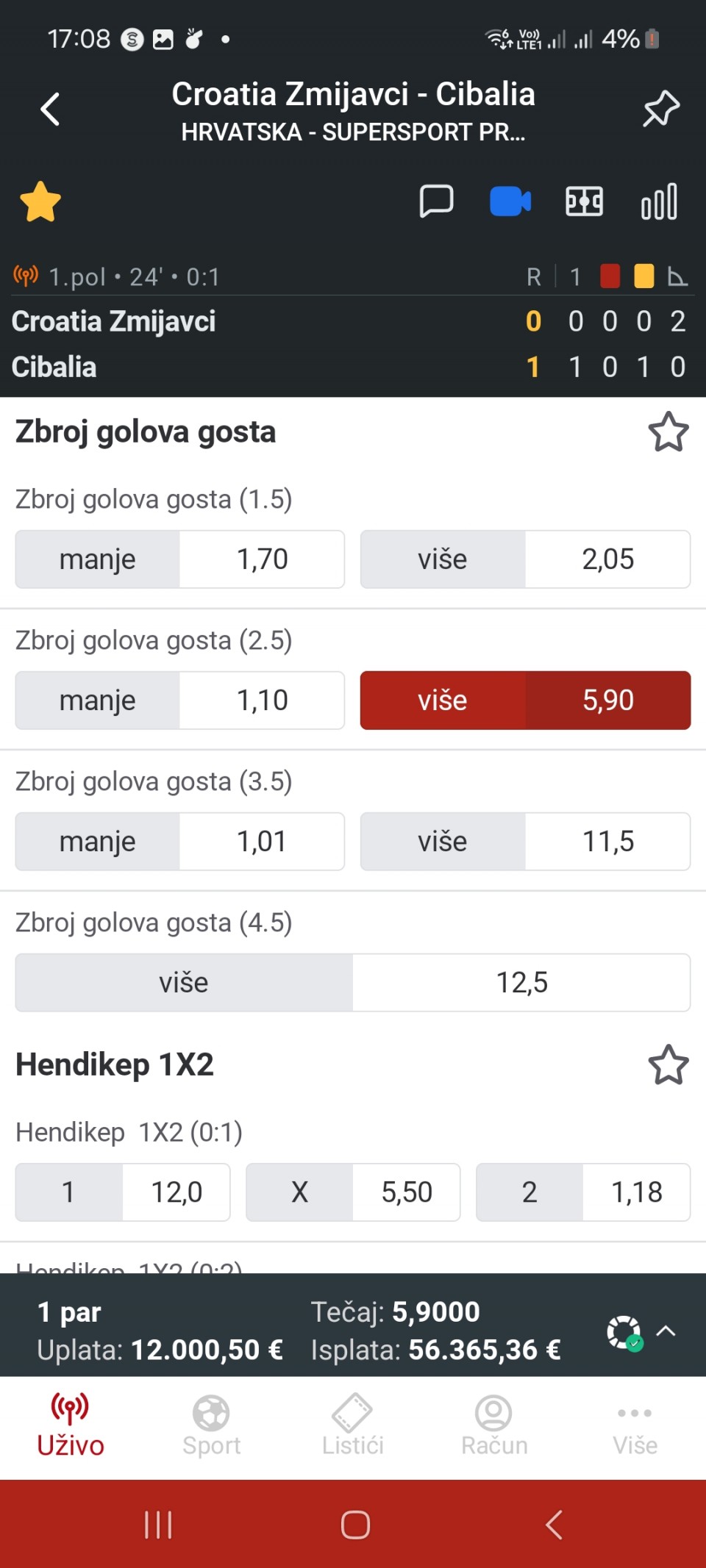The height and width of the screenshot is (1568, 706).
Task: Select više 2,05 for Zbroj golova gosta (1.5)
Action: 525,559
